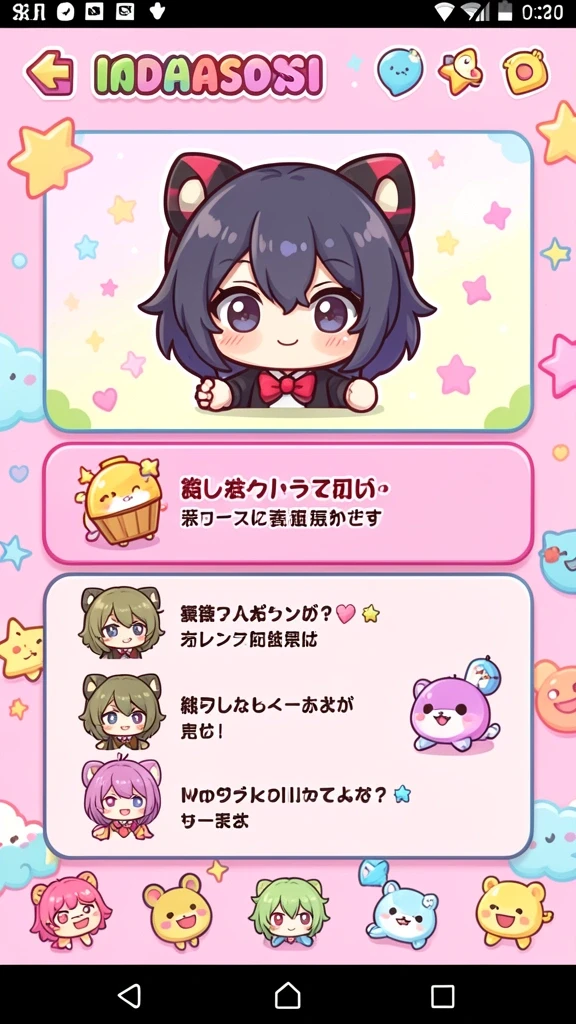Select the pink-haired girl at the bottom
The image size is (576, 1024).
(70, 911)
